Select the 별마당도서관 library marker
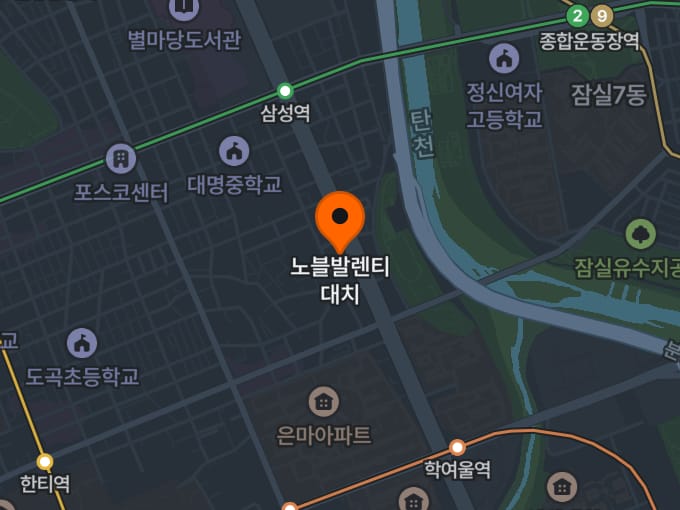 pyautogui.click(x=184, y=8)
